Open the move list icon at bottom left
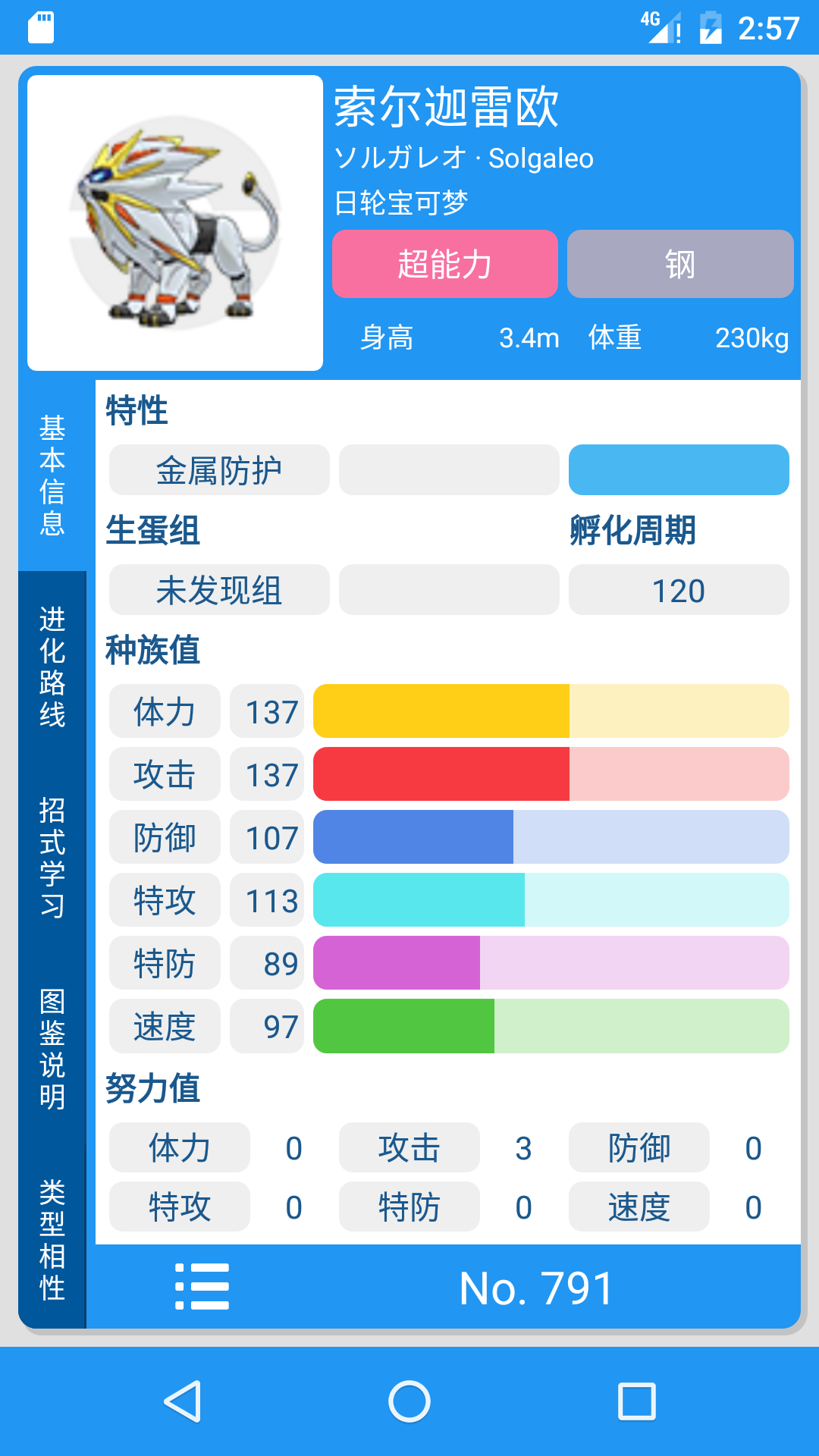819x1456 pixels. tap(202, 1285)
